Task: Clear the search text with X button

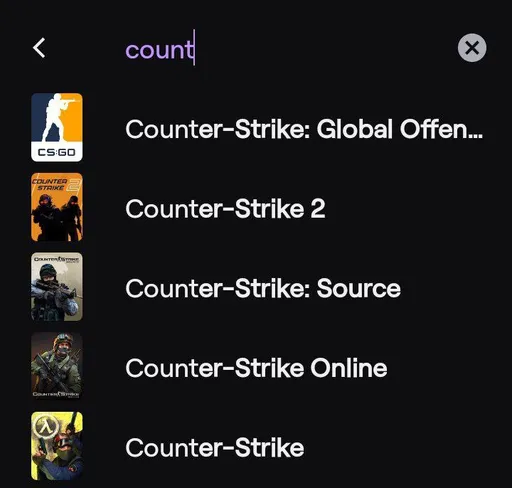Action: (472, 48)
